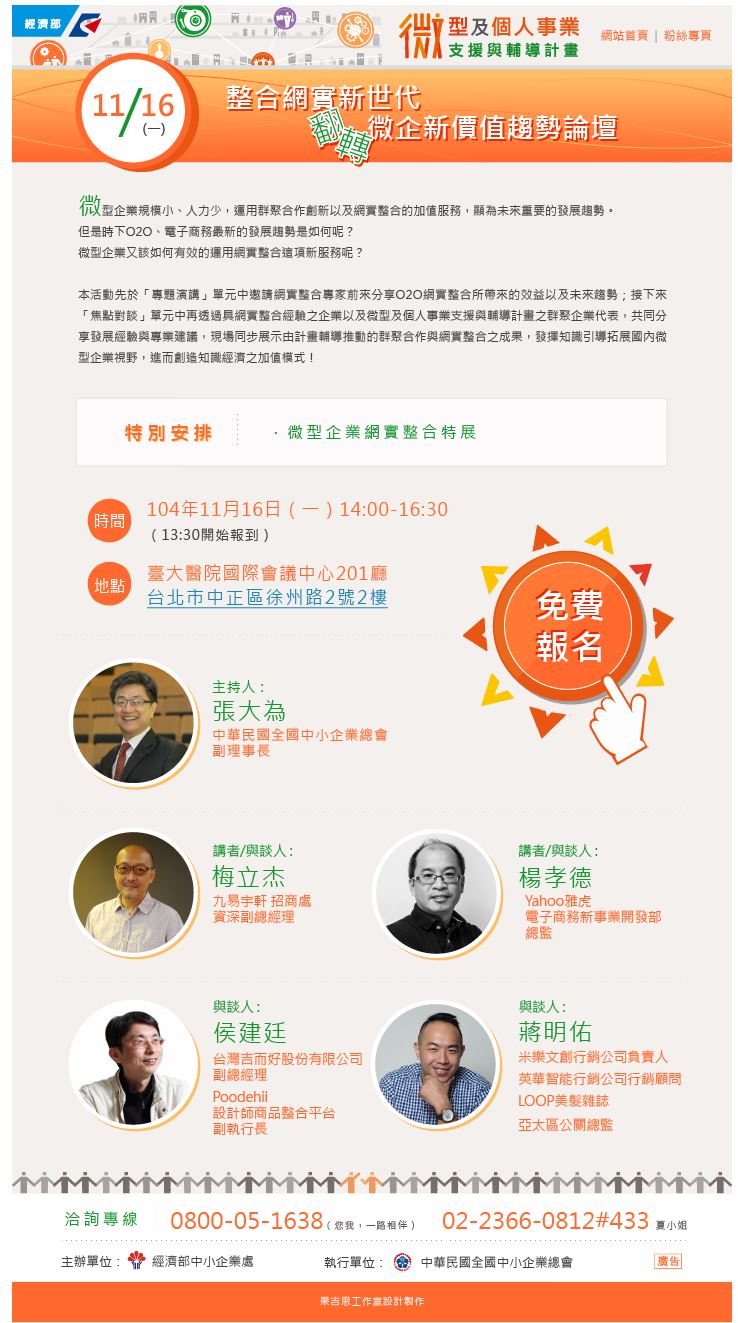The width and height of the screenshot is (738, 1323).
Task: Open the address link 台北市中正區徐州路2號2樓
Action: coord(267,598)
